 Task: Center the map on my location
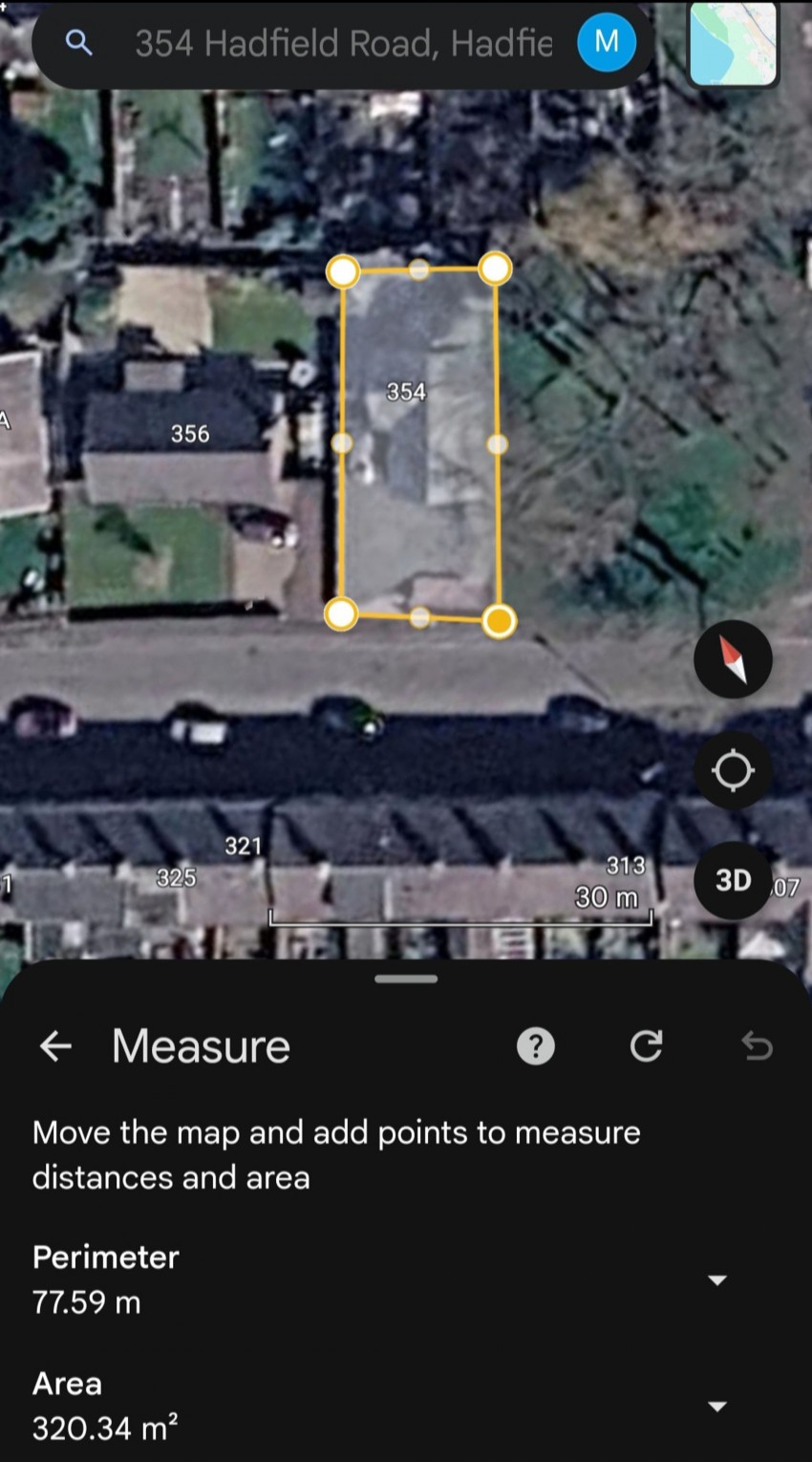coord(733,770)
